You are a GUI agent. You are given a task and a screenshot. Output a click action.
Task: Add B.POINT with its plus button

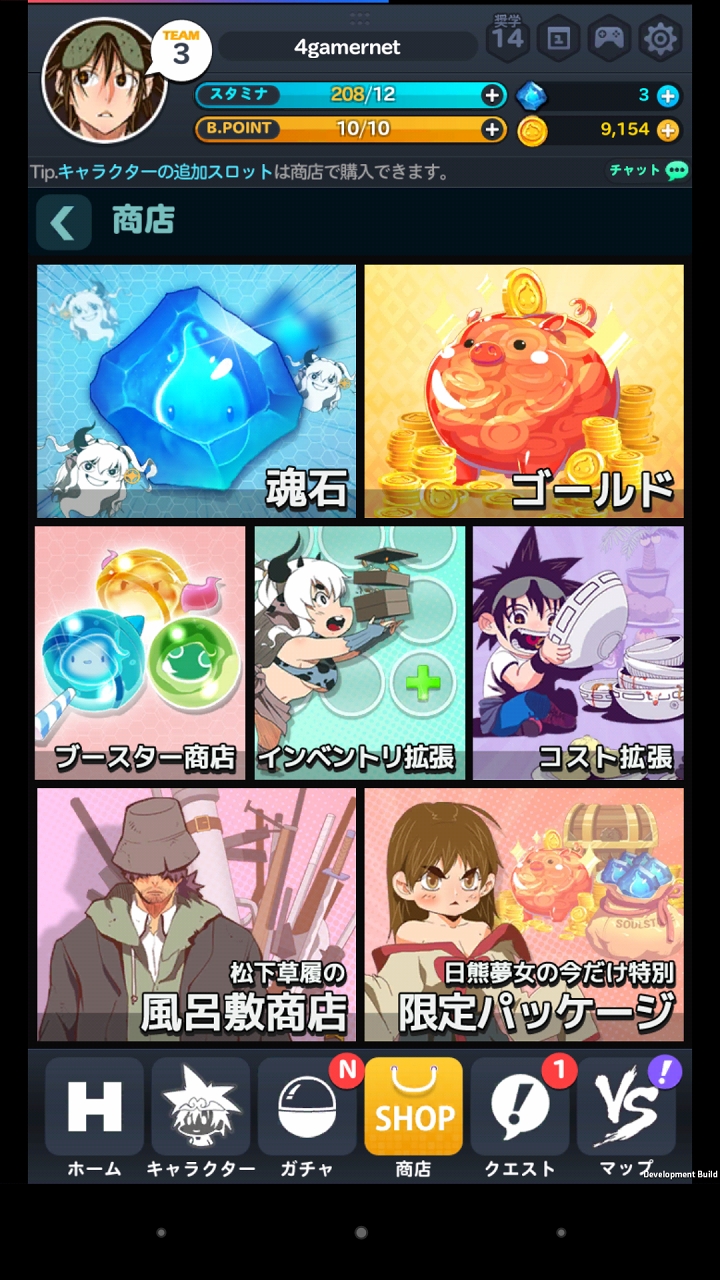(492, 129)
